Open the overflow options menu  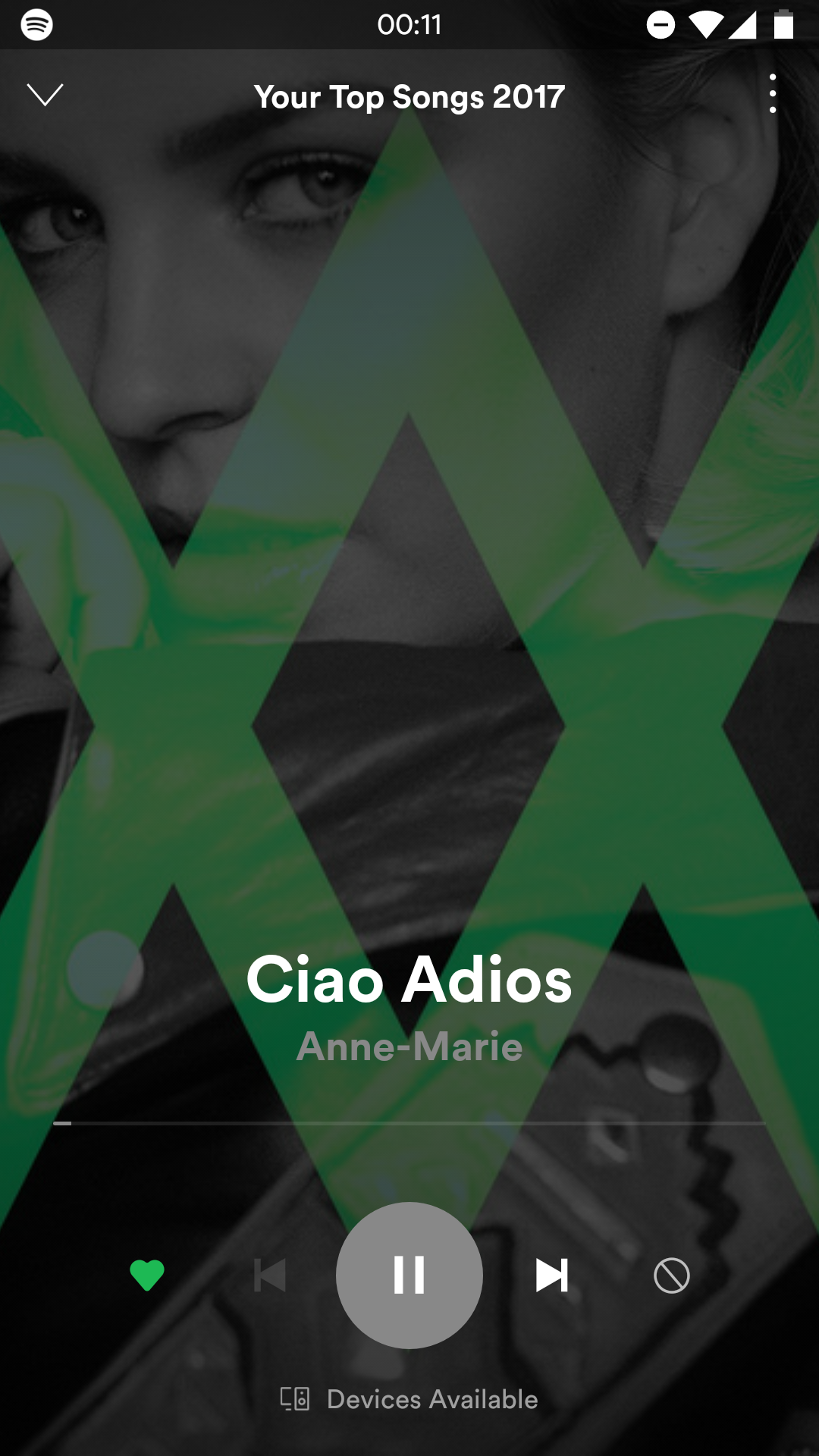tap(773, 93)
